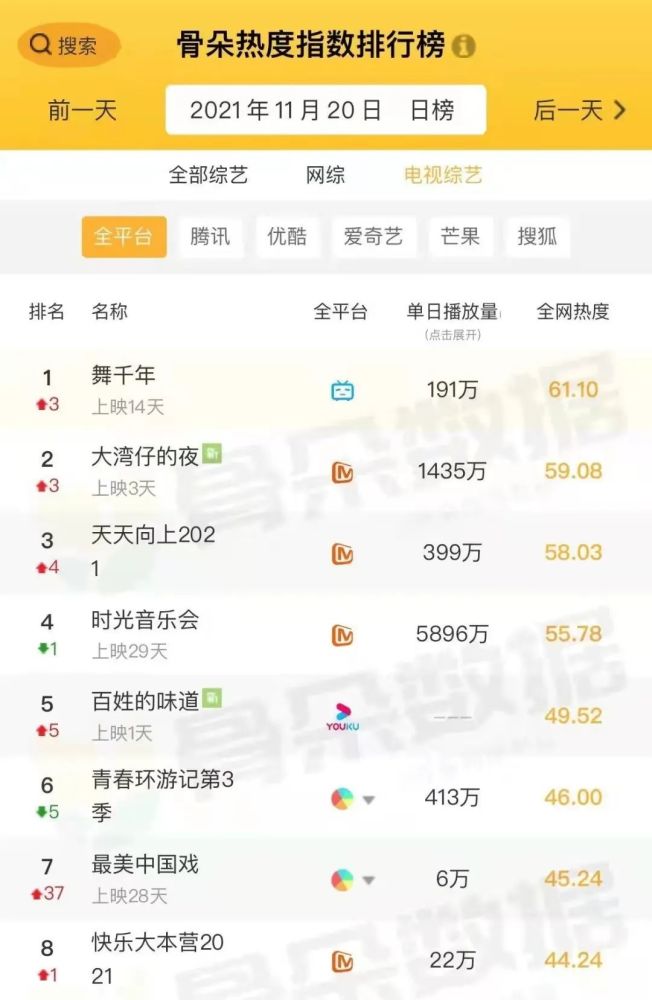The image size is (652, 1000).
Task: Go to 前一天 previous day
Action: [82, 111]
